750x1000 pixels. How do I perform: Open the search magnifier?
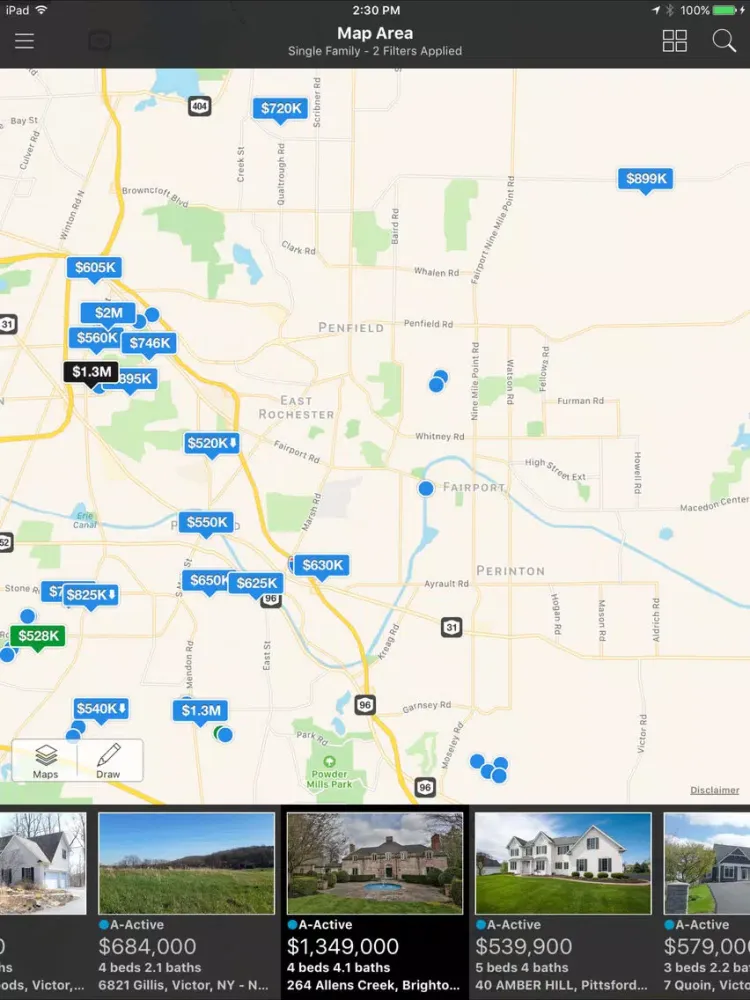pos(724,41)
